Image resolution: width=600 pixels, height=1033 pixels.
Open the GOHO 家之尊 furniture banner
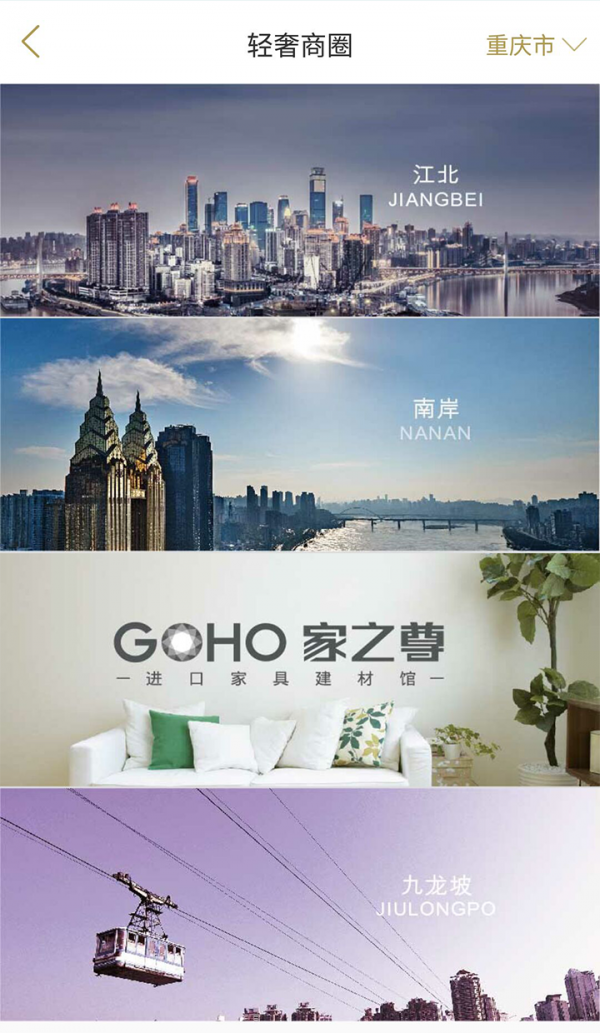point(300,668)
